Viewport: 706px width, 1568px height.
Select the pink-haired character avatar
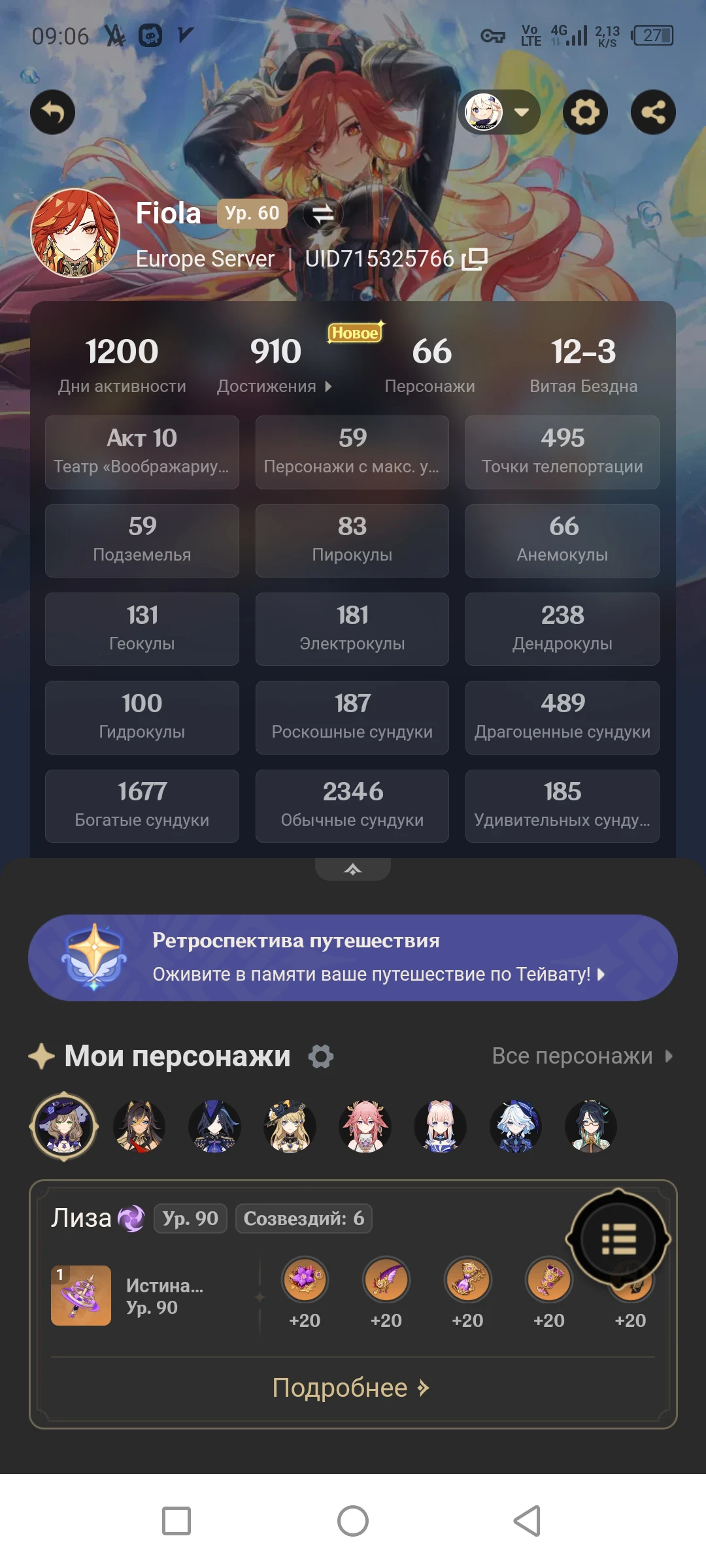click(x=365, y=1126)
